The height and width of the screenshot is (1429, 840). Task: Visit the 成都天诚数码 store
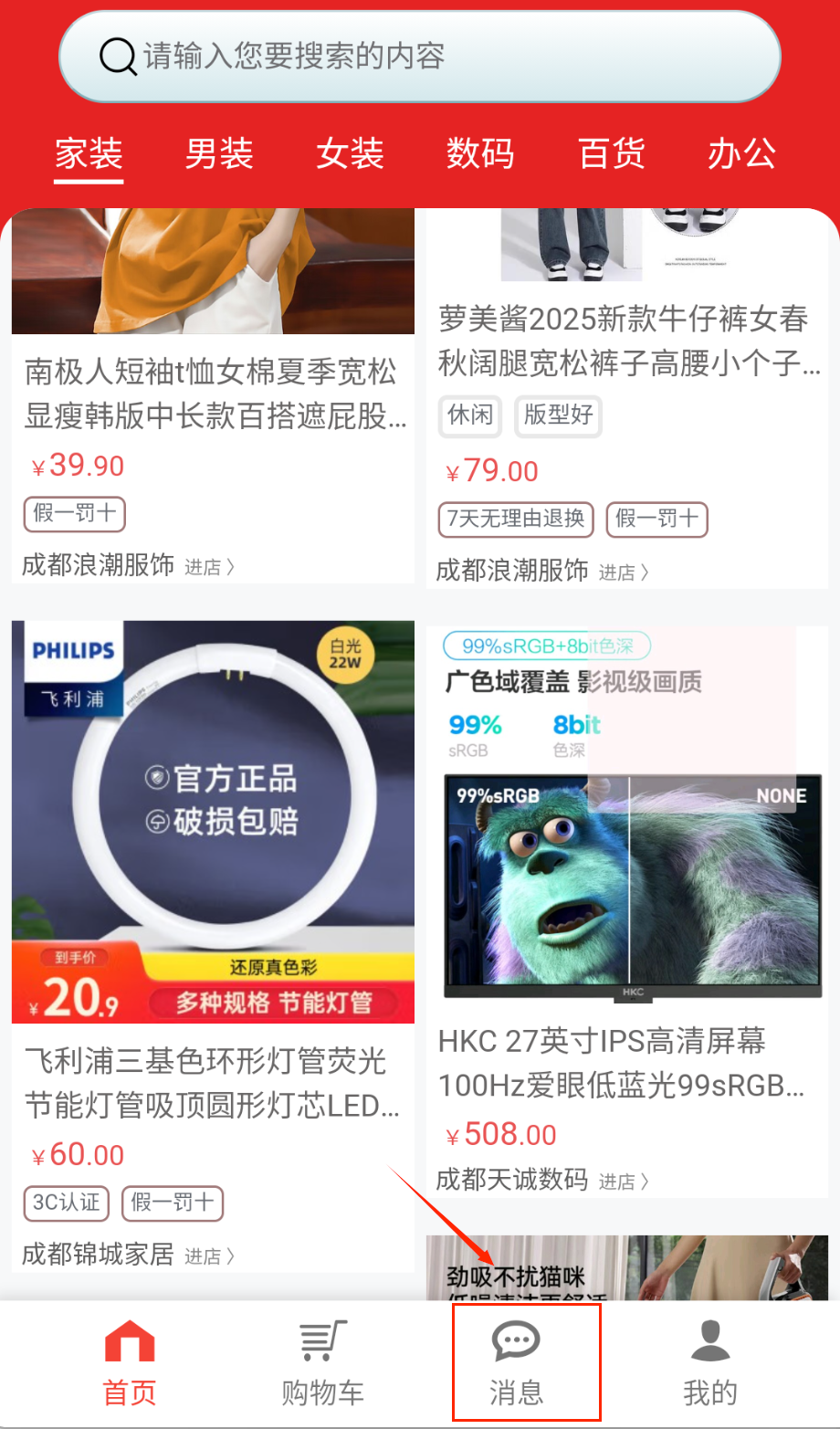point(542,1181)
